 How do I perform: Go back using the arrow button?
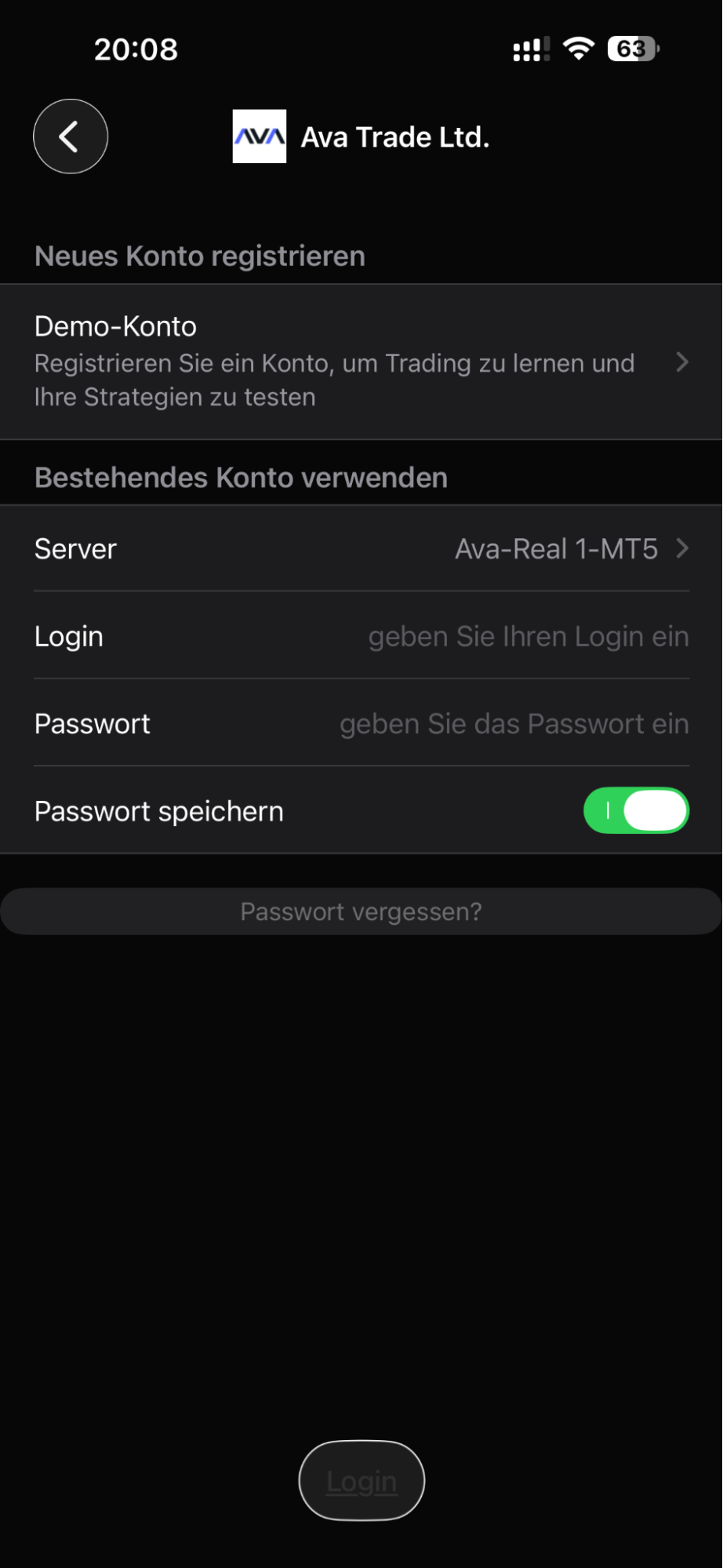[71, 136]
